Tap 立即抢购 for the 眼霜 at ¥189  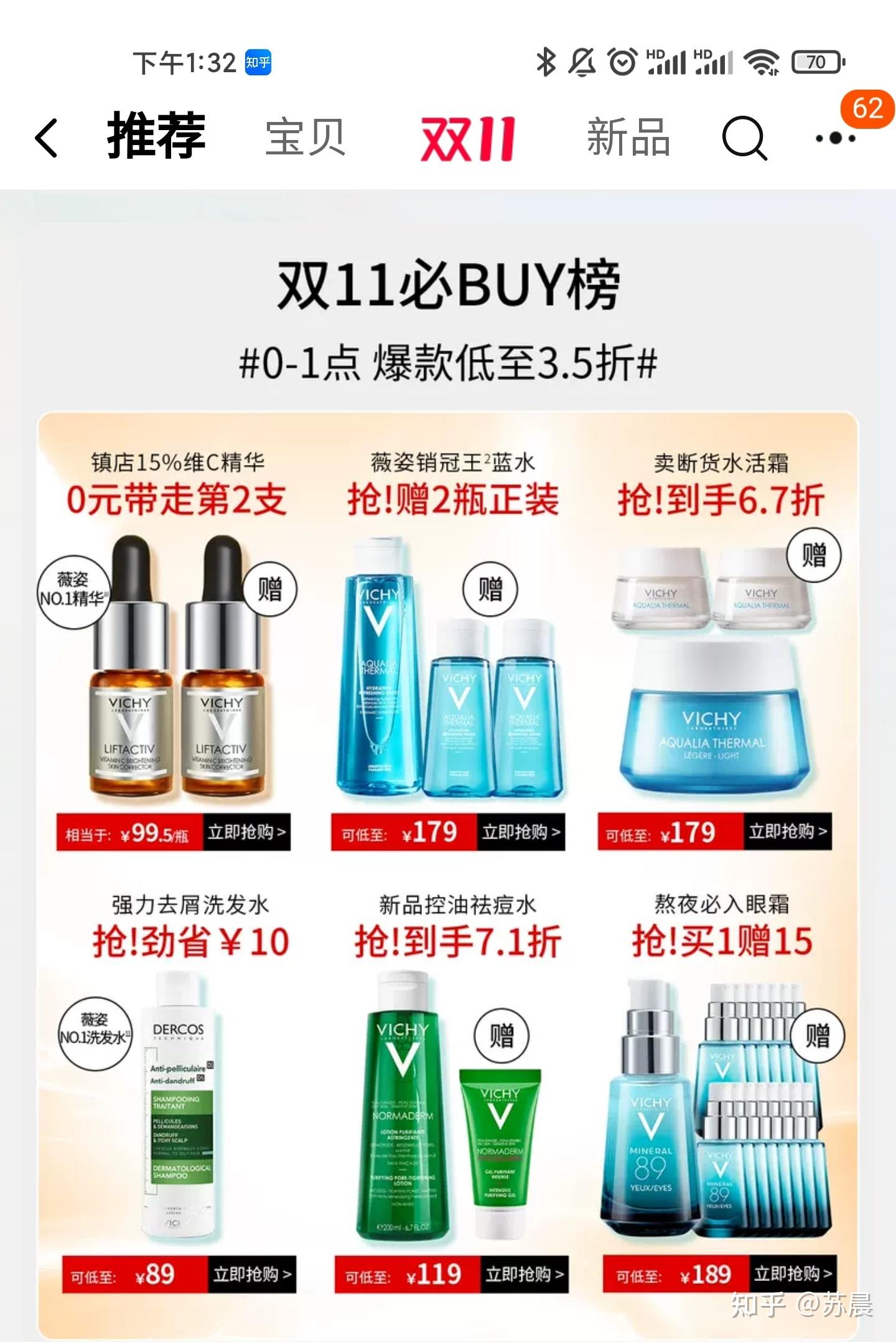coord(792,1274)
